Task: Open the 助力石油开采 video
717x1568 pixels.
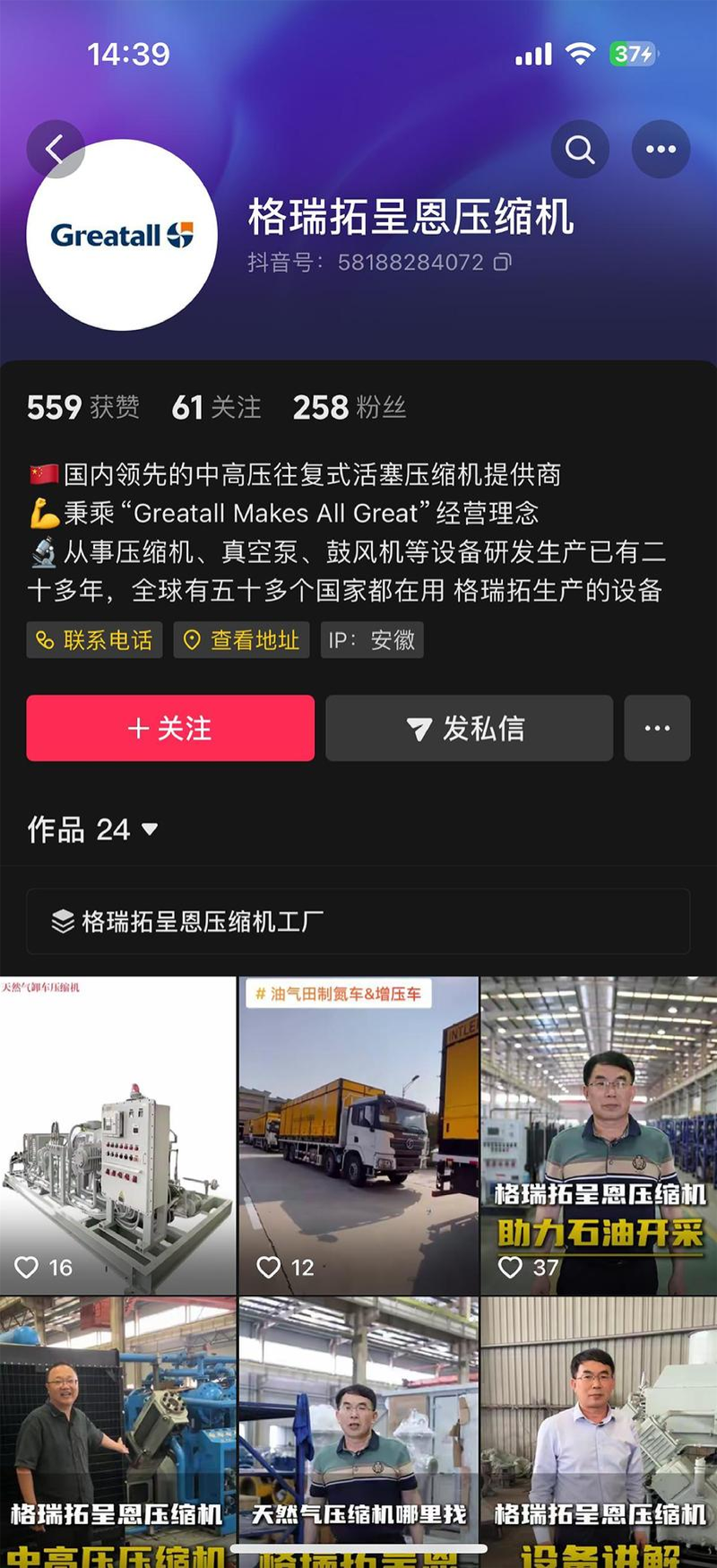Action: [x=599, y=1135]
